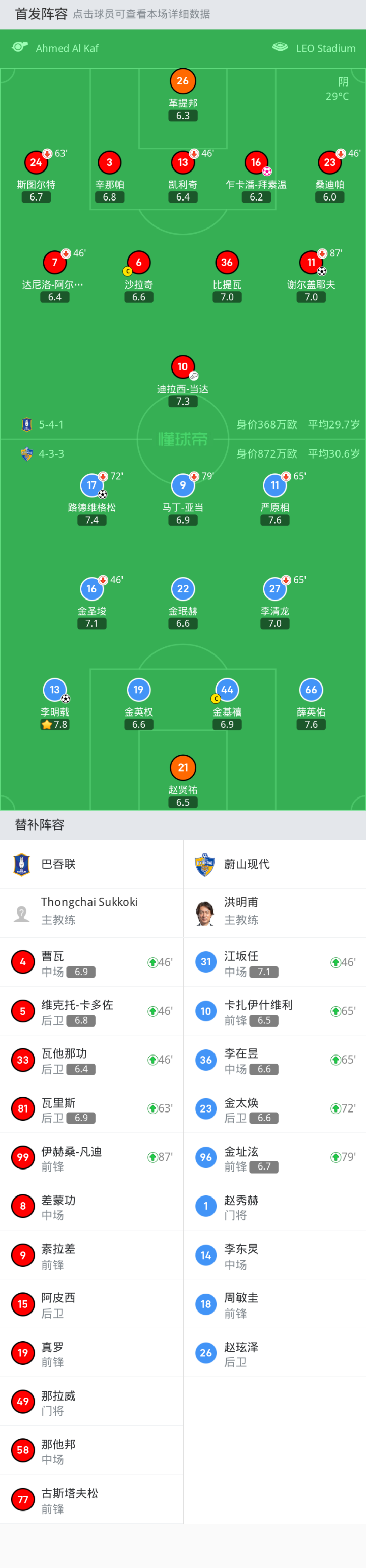Screen dimensions: 366x1568
Task: View coach 洪明甫 profile
Action: click(275, 913)
